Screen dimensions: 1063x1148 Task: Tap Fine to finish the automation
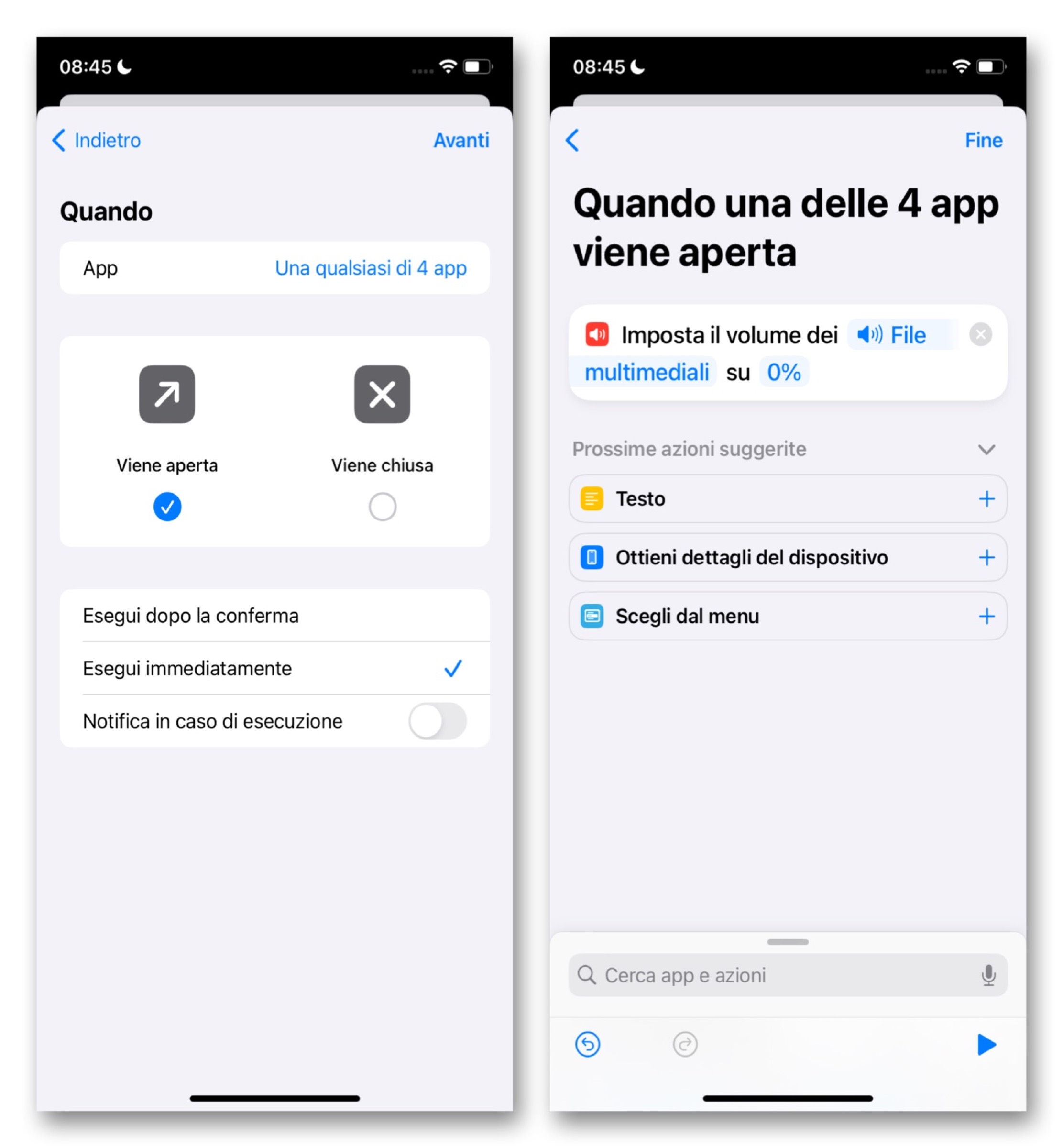pyautogui.click(x=983, y=140)
